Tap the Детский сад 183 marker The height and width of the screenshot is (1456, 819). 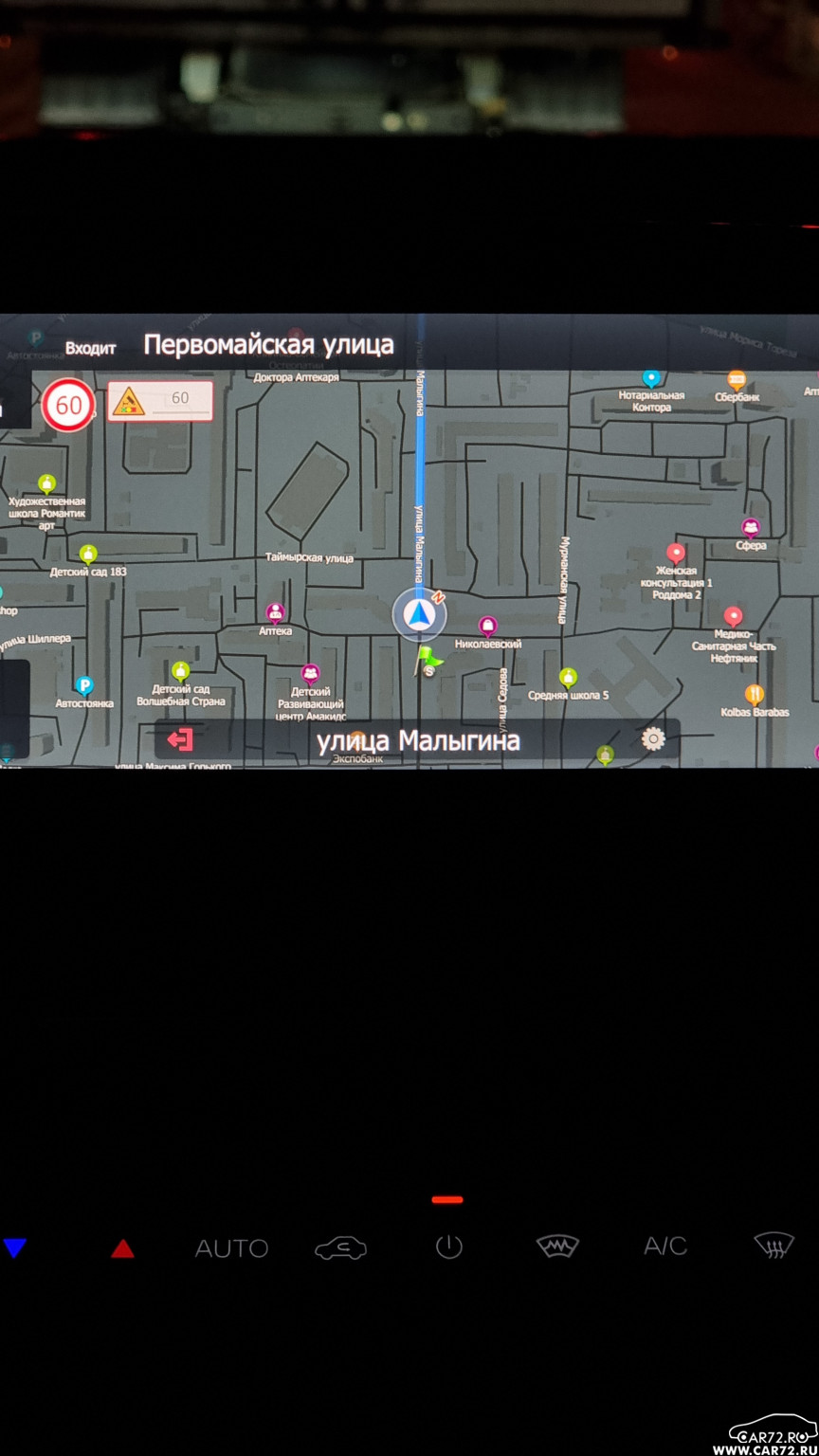(x=88, y=554)
